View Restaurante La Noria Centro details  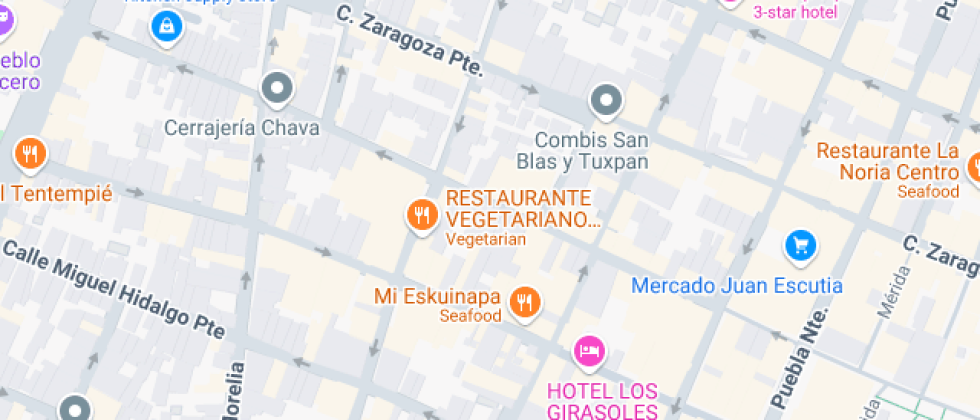point(973,166)
